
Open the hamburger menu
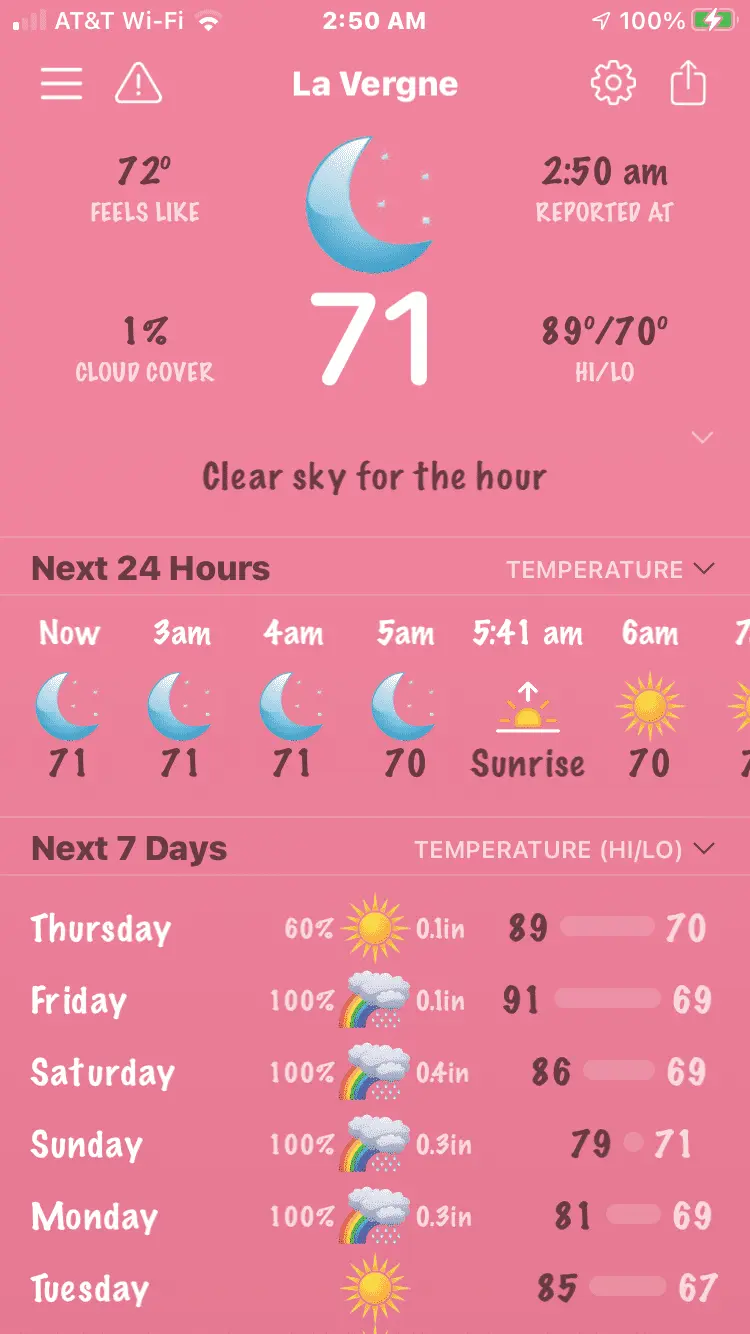61,84
